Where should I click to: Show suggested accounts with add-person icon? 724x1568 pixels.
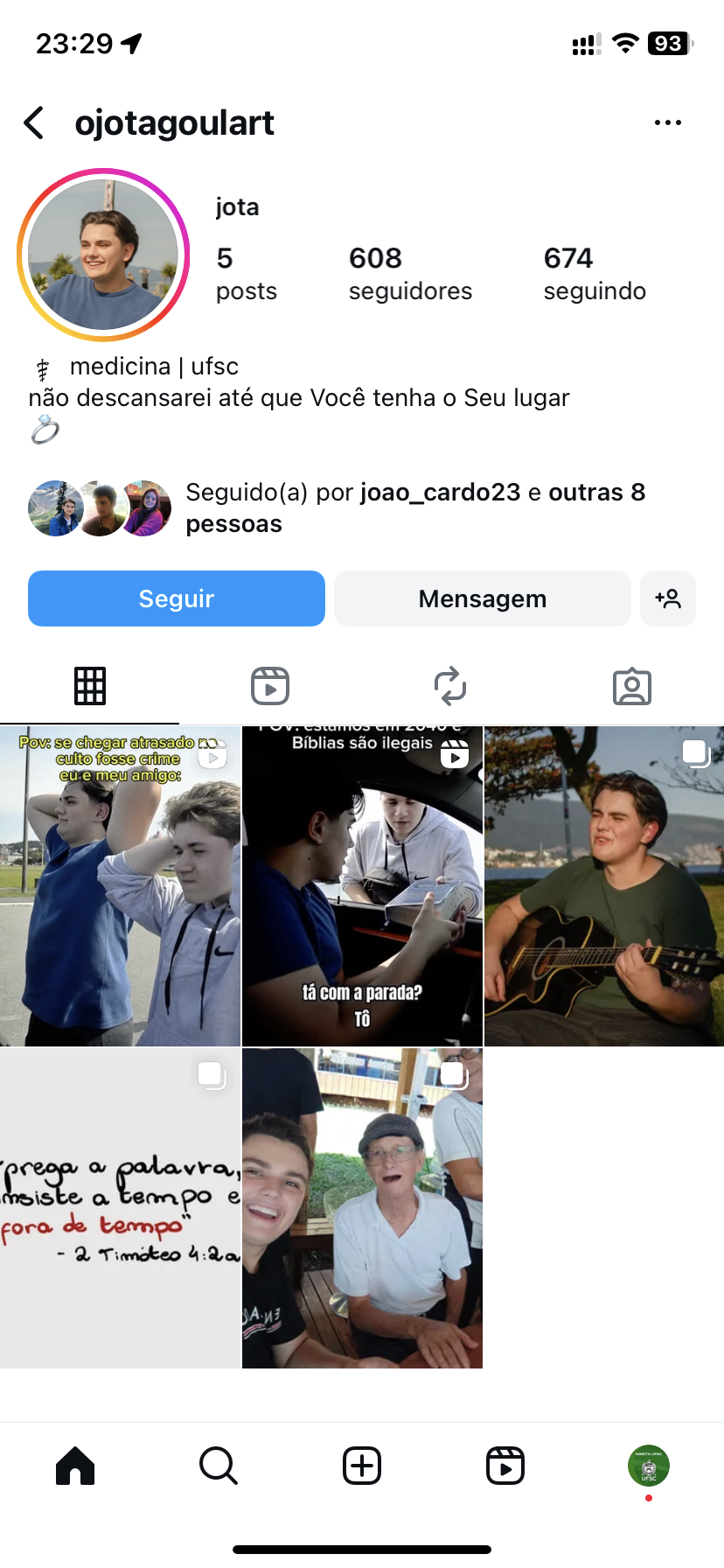668,598
